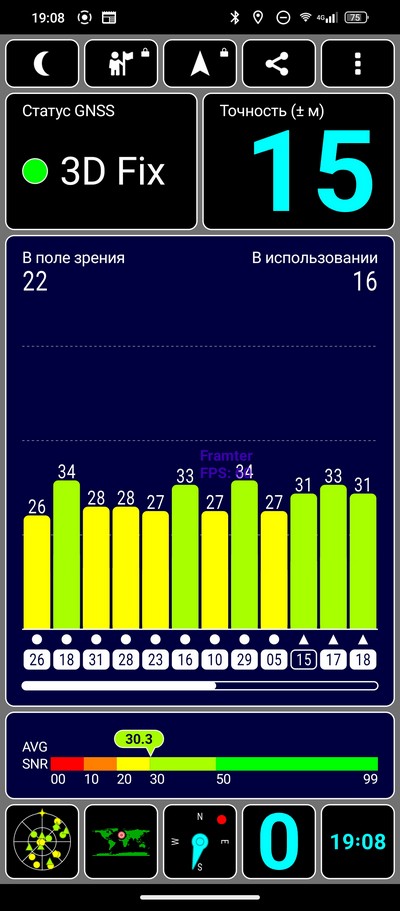Open the compass tile
The width and height of the screenshot is (400, 911).
pos(200,841)
